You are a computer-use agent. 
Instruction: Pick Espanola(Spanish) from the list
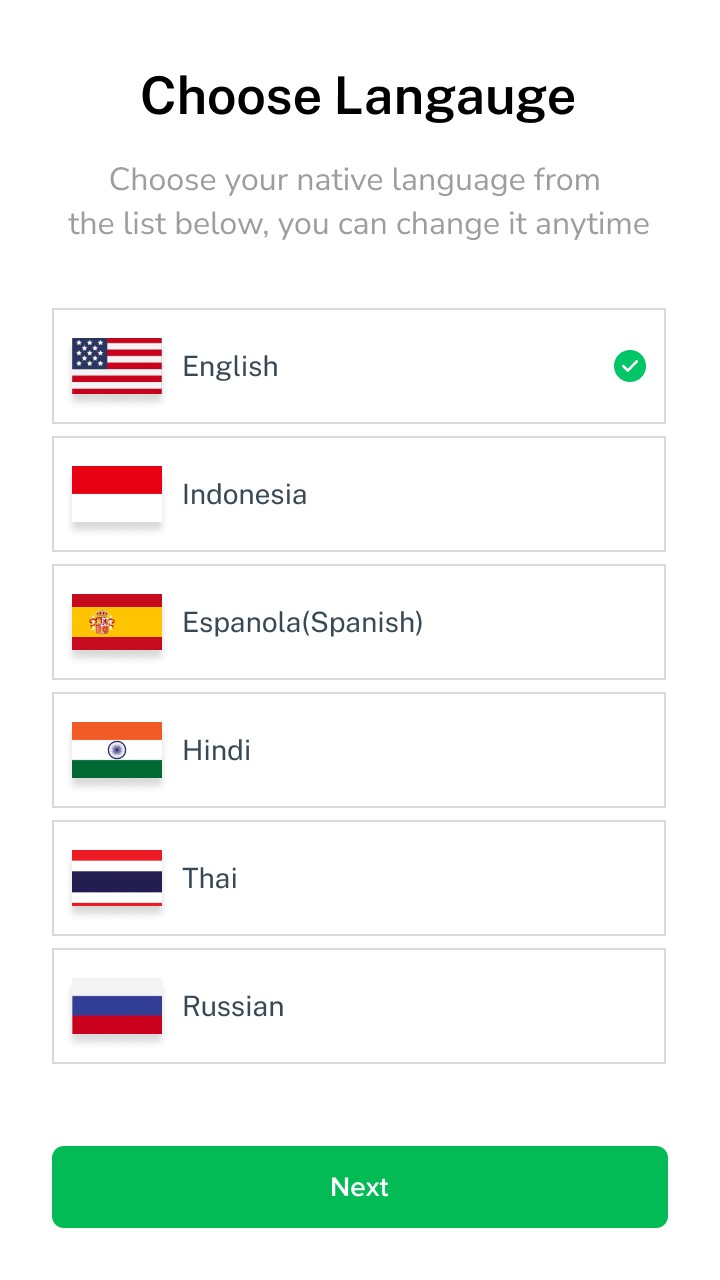[x=358, y=622]
